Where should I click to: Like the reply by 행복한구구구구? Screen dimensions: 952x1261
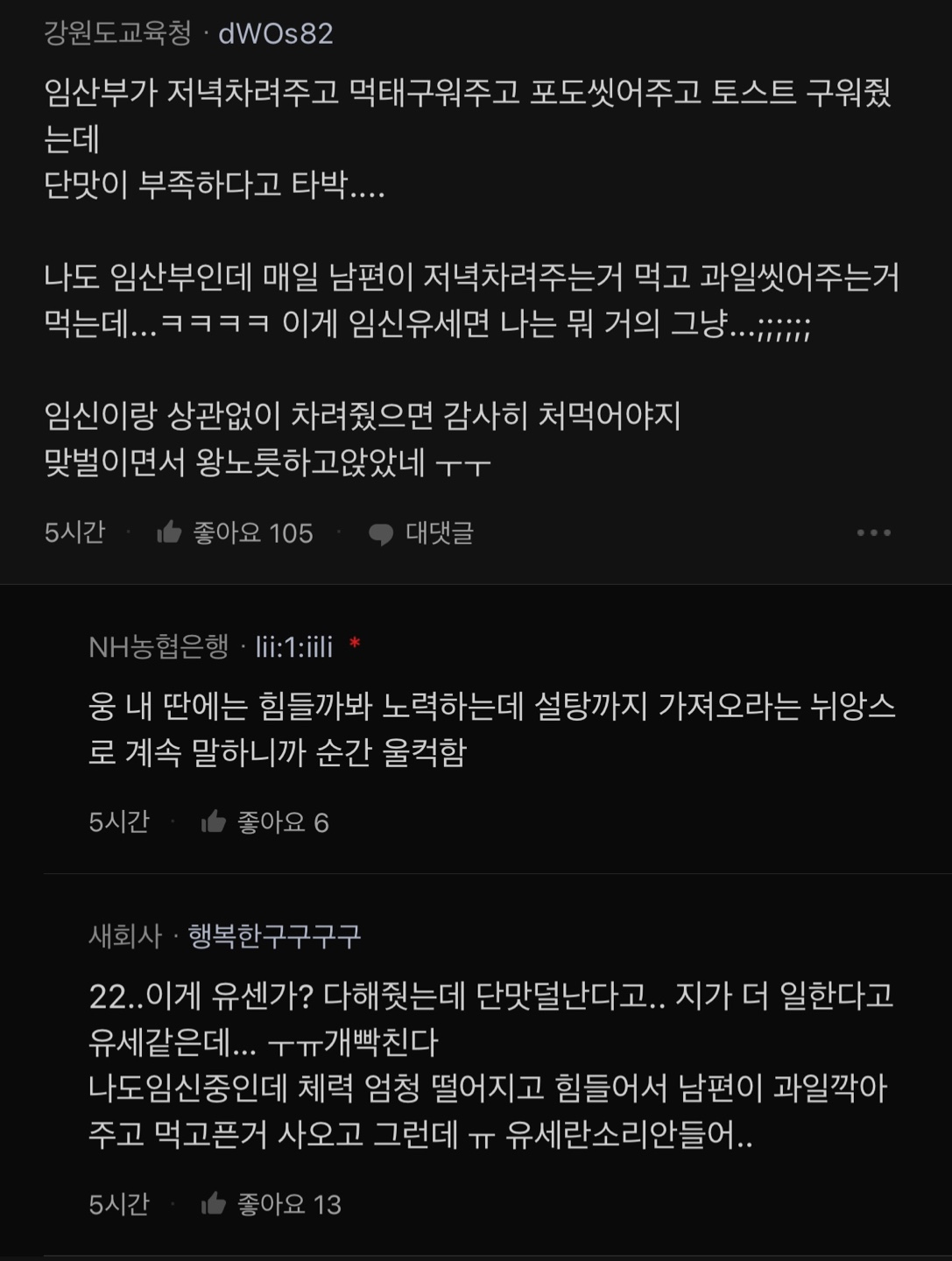tap(214, 1205)
